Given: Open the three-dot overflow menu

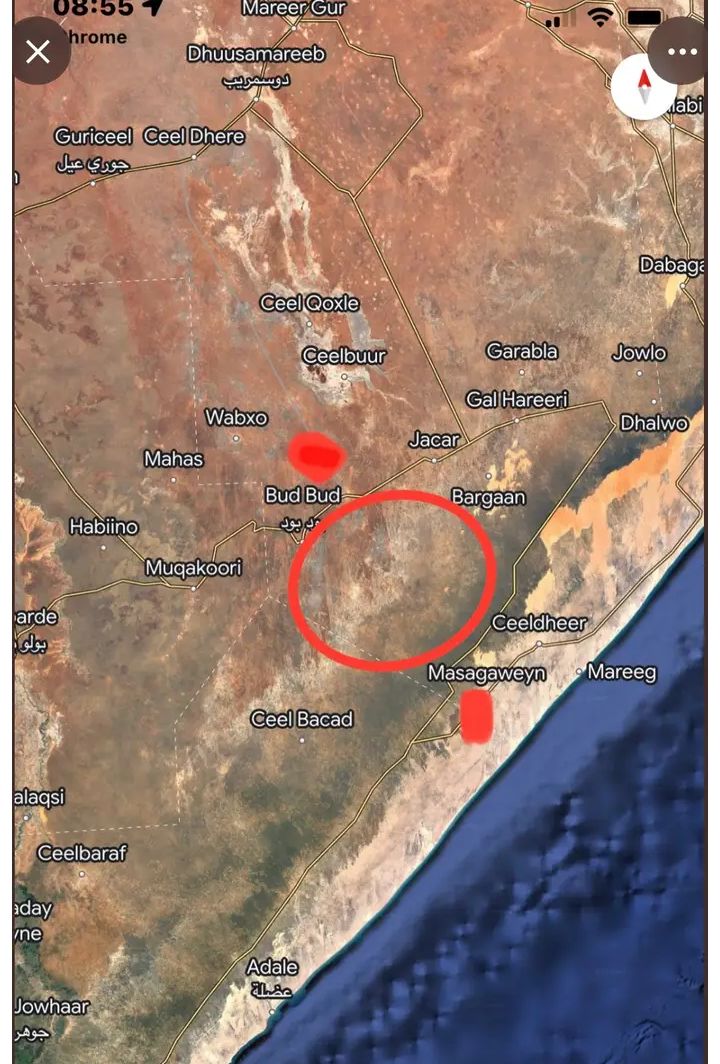Looking at the screenshot, I should click(681, 51).
